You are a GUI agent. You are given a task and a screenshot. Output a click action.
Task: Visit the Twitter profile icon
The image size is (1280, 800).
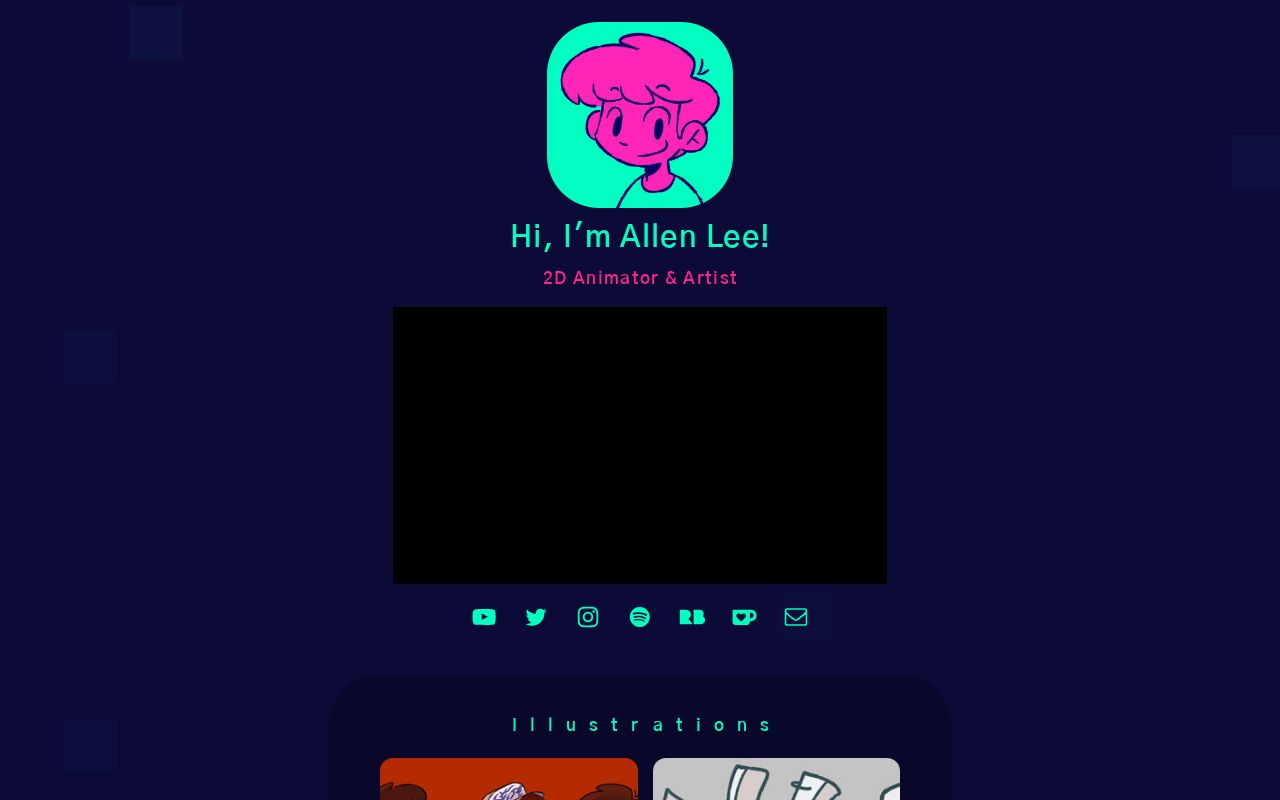(x=536, y=617)
